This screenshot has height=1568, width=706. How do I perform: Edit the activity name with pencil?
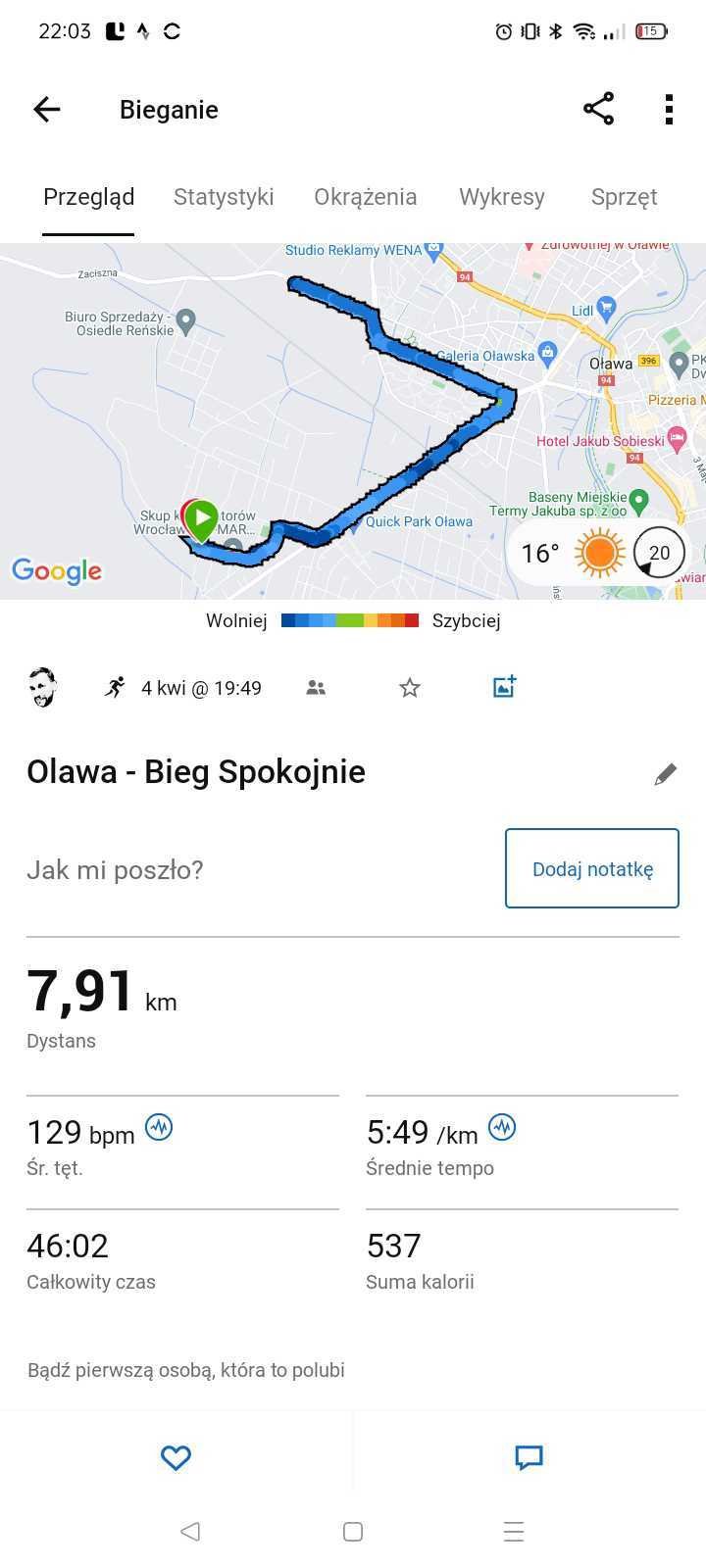click(666, 774)
